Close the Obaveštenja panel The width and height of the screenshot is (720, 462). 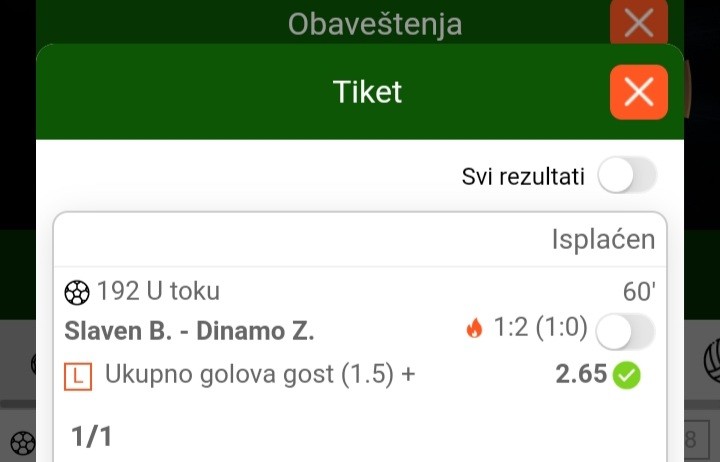(638, 21)
